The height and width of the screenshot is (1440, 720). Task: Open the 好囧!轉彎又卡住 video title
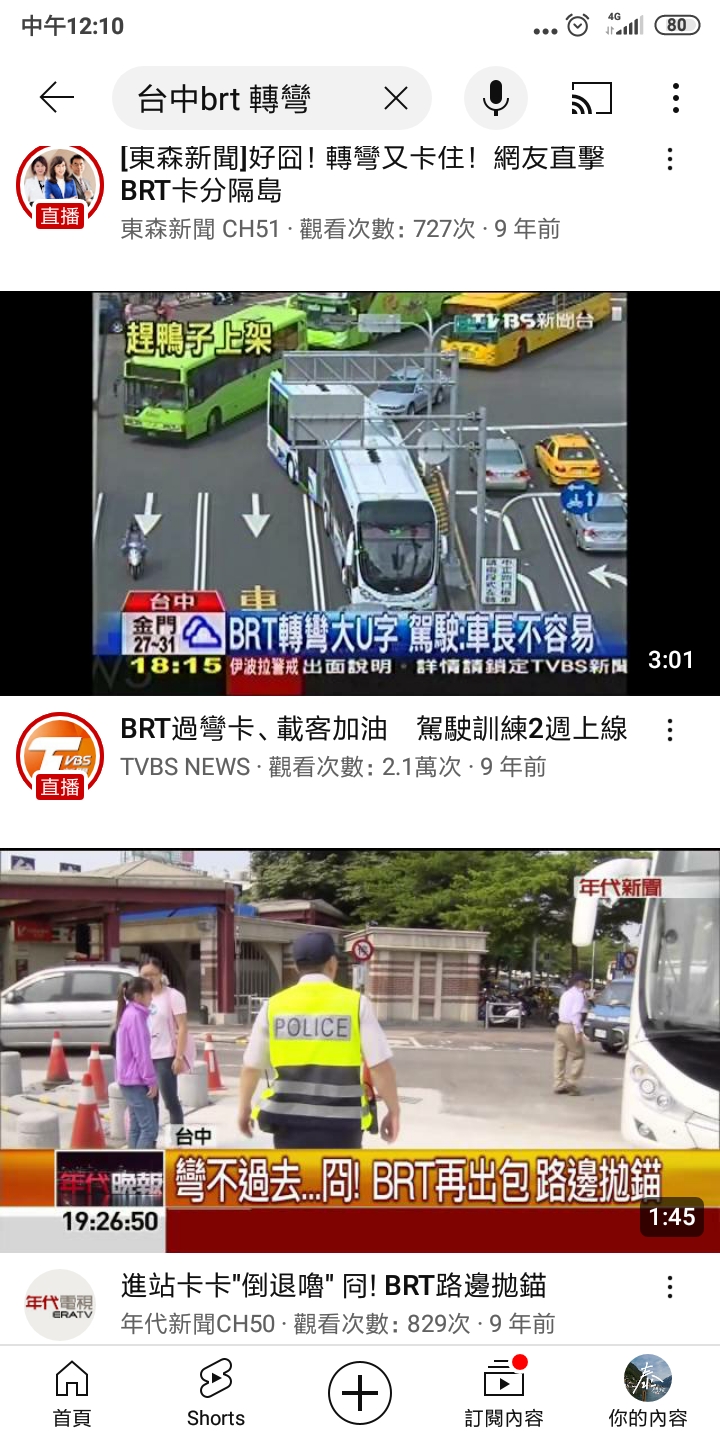point(362,174)
